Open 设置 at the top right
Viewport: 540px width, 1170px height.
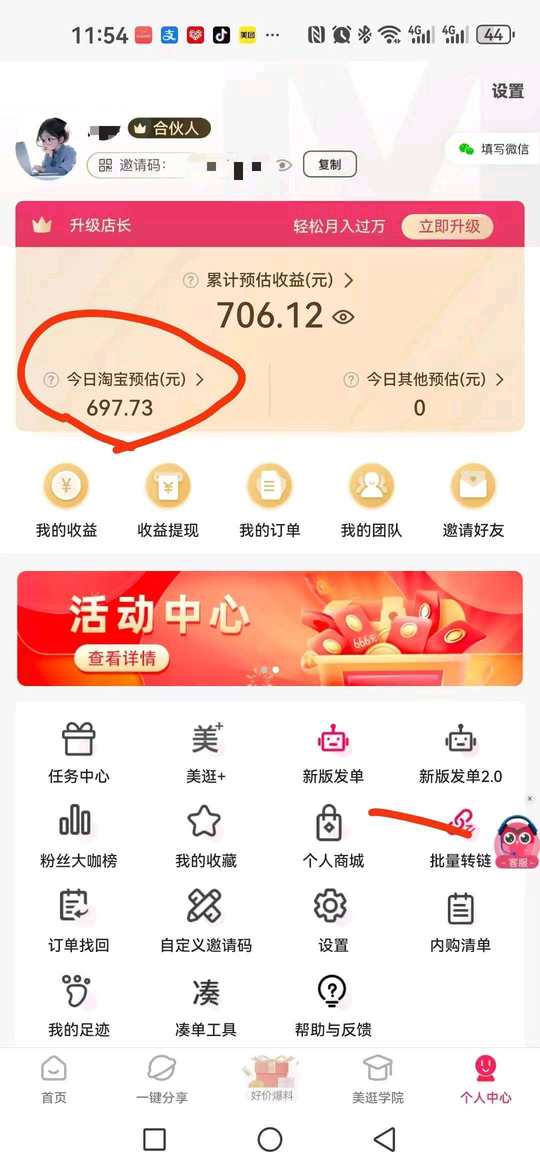[x=508, y=91]
